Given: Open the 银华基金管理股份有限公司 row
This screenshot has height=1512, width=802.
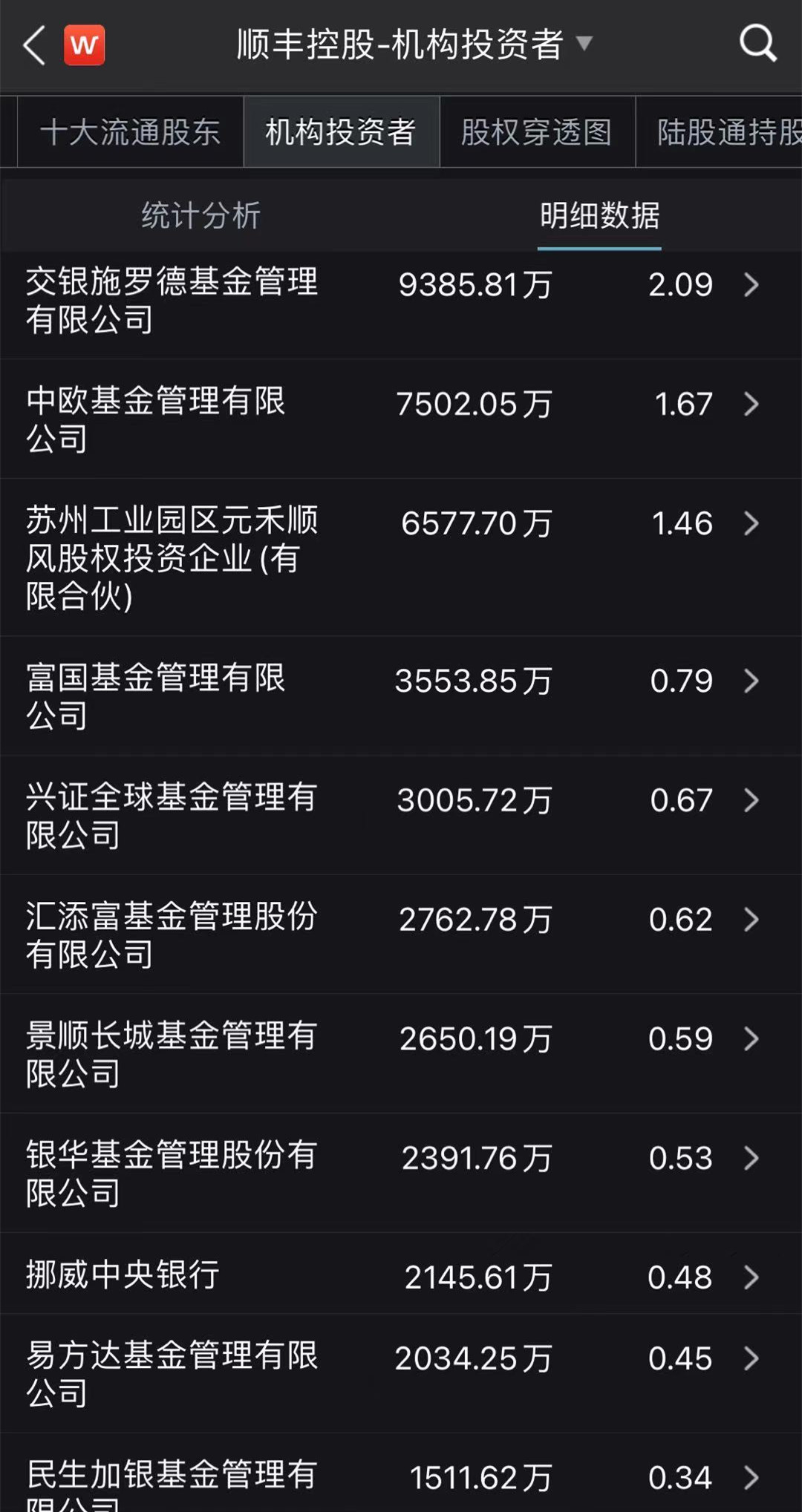Looking at the screenshot, I should (401, 1174).
